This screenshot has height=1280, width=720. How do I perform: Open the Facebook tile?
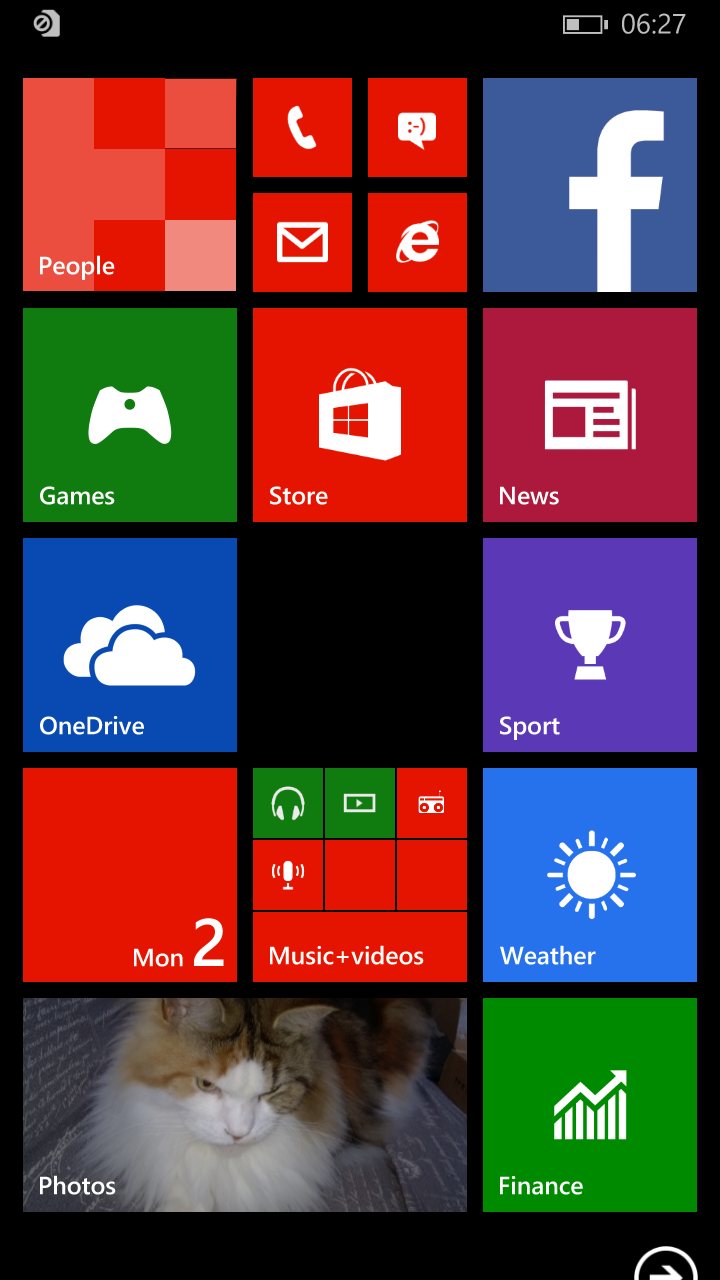(590, 185)
